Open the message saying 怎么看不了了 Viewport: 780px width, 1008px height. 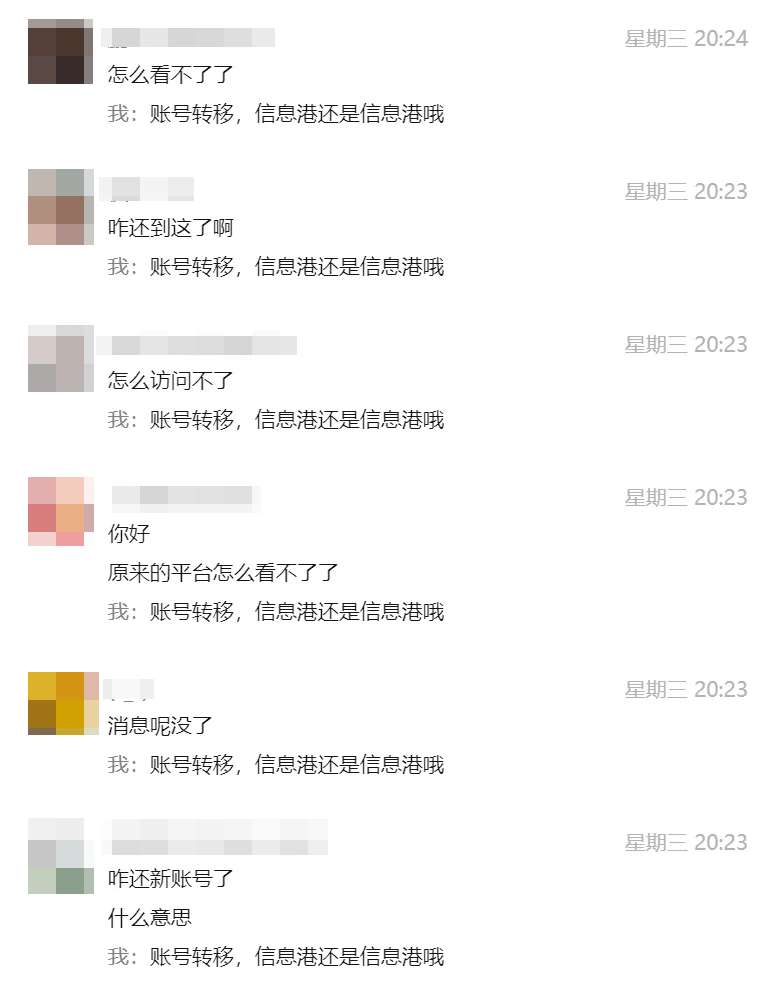coord(171,75)
